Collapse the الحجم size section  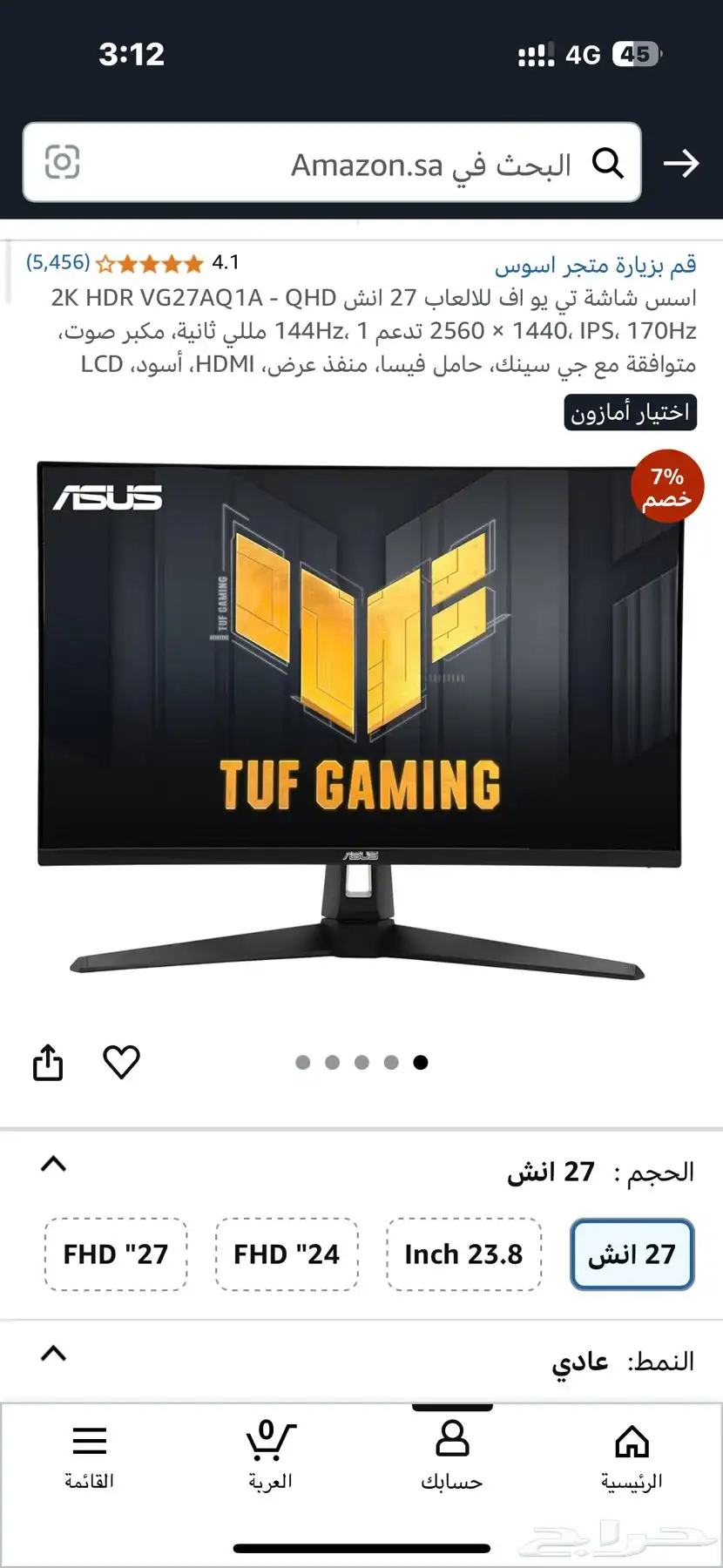[x=54, y=1164]
